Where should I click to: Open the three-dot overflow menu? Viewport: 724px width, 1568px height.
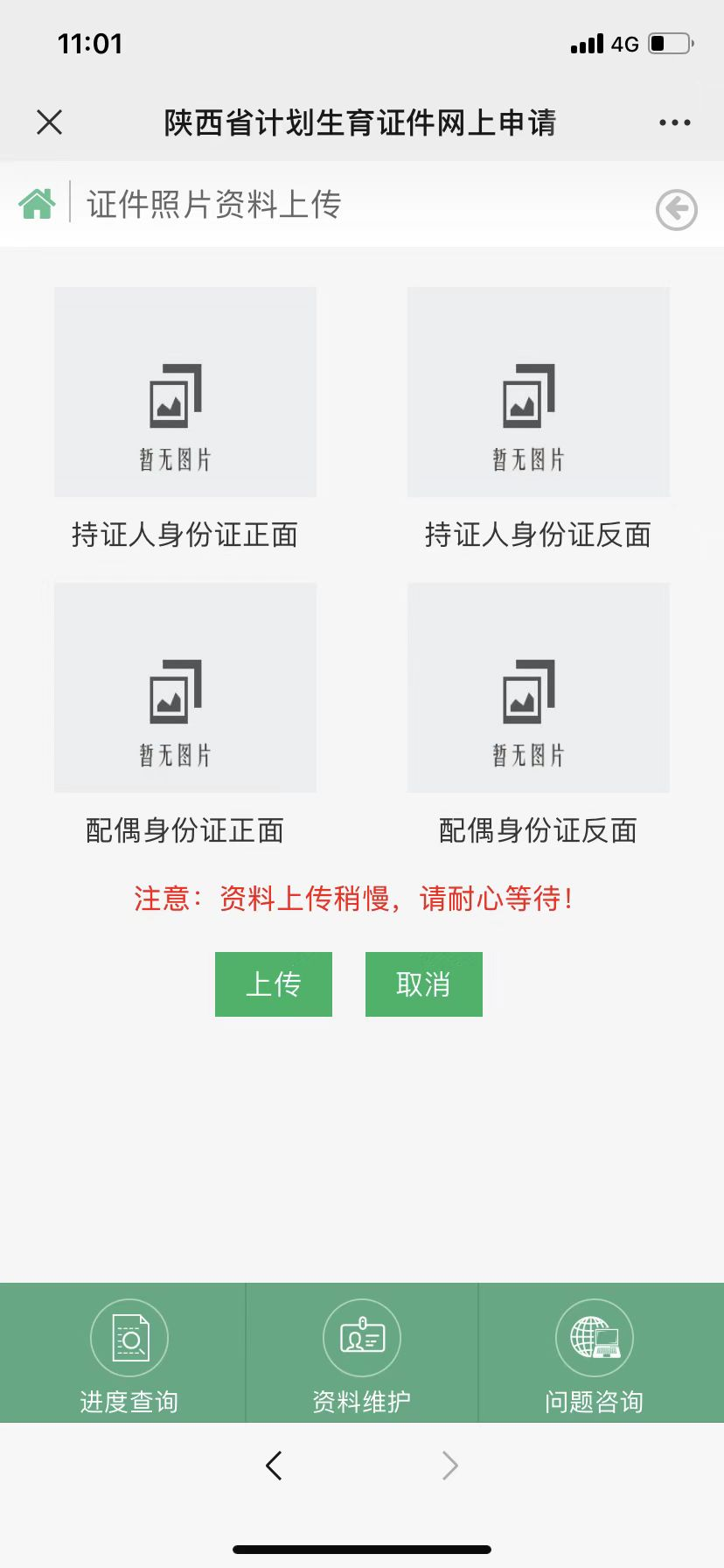pyautogui.click(x=674, y=123)
